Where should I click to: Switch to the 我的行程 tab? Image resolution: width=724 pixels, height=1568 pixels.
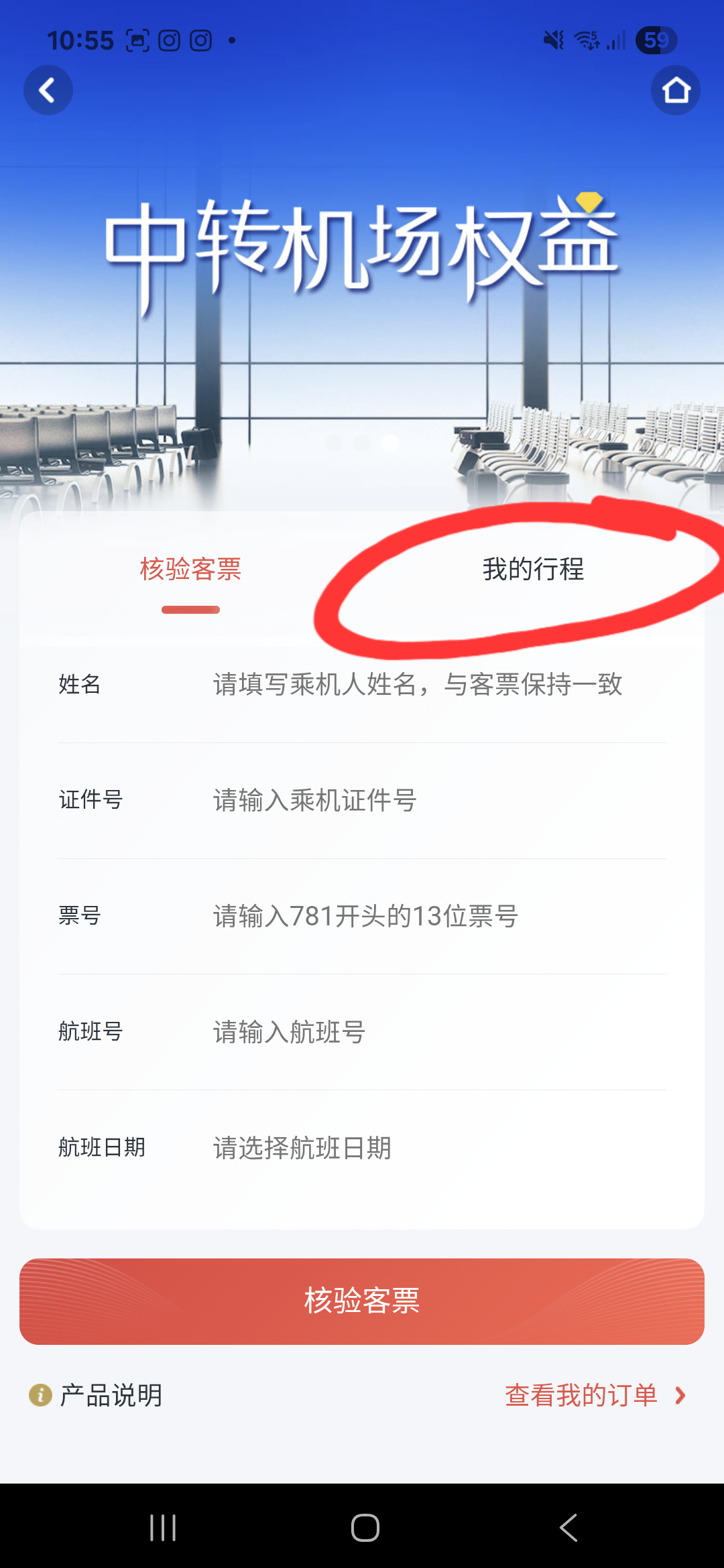(x=533, y=570)
